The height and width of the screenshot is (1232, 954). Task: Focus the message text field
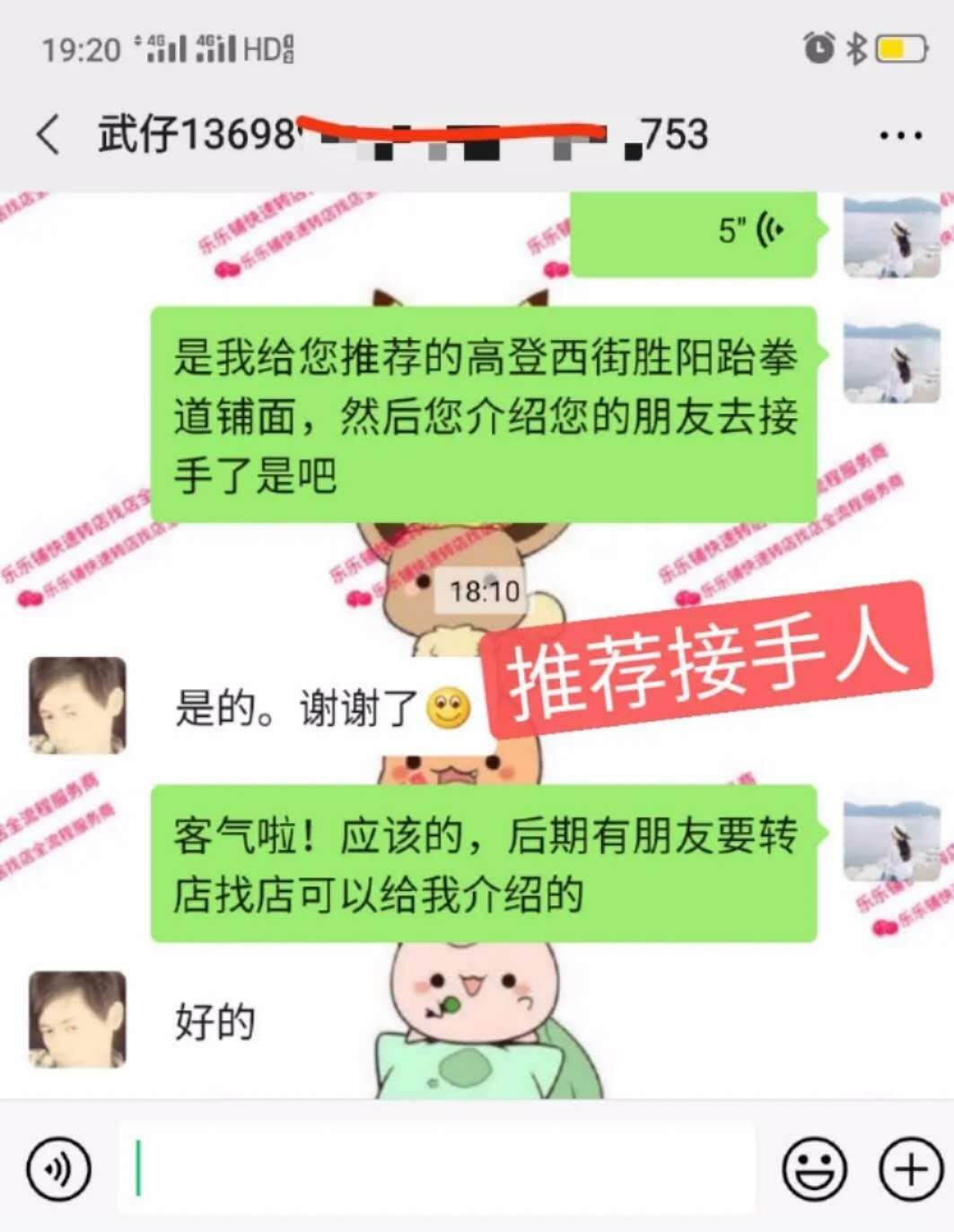[436, 1168]
